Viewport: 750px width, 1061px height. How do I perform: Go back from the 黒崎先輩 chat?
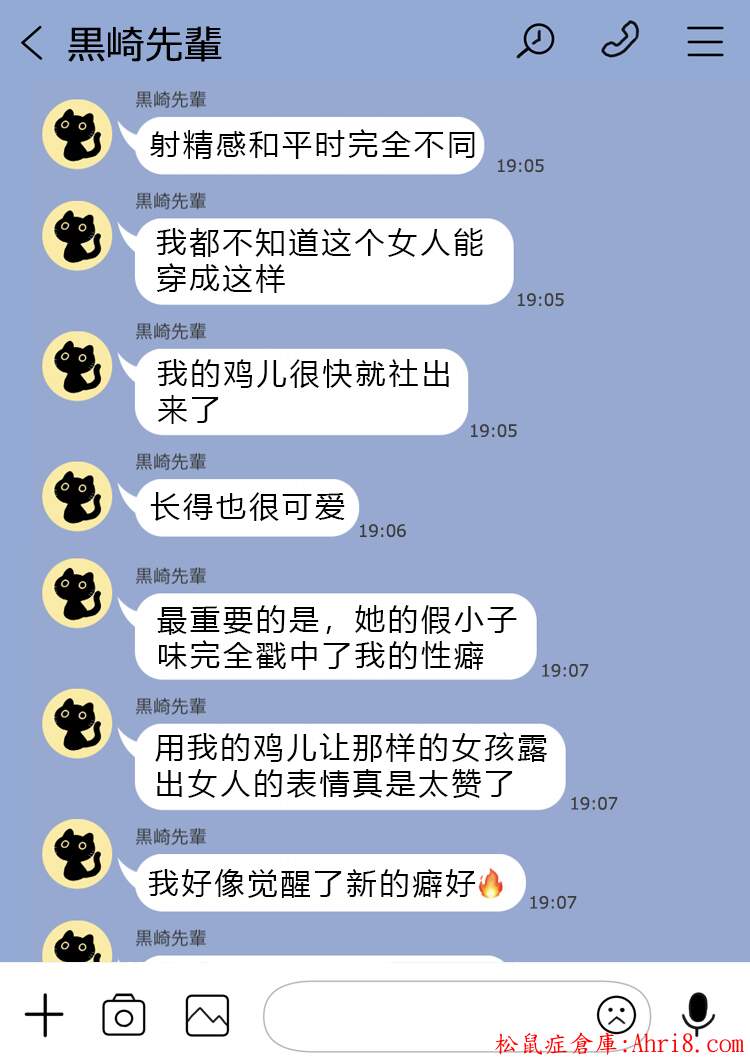coord(32,43)
